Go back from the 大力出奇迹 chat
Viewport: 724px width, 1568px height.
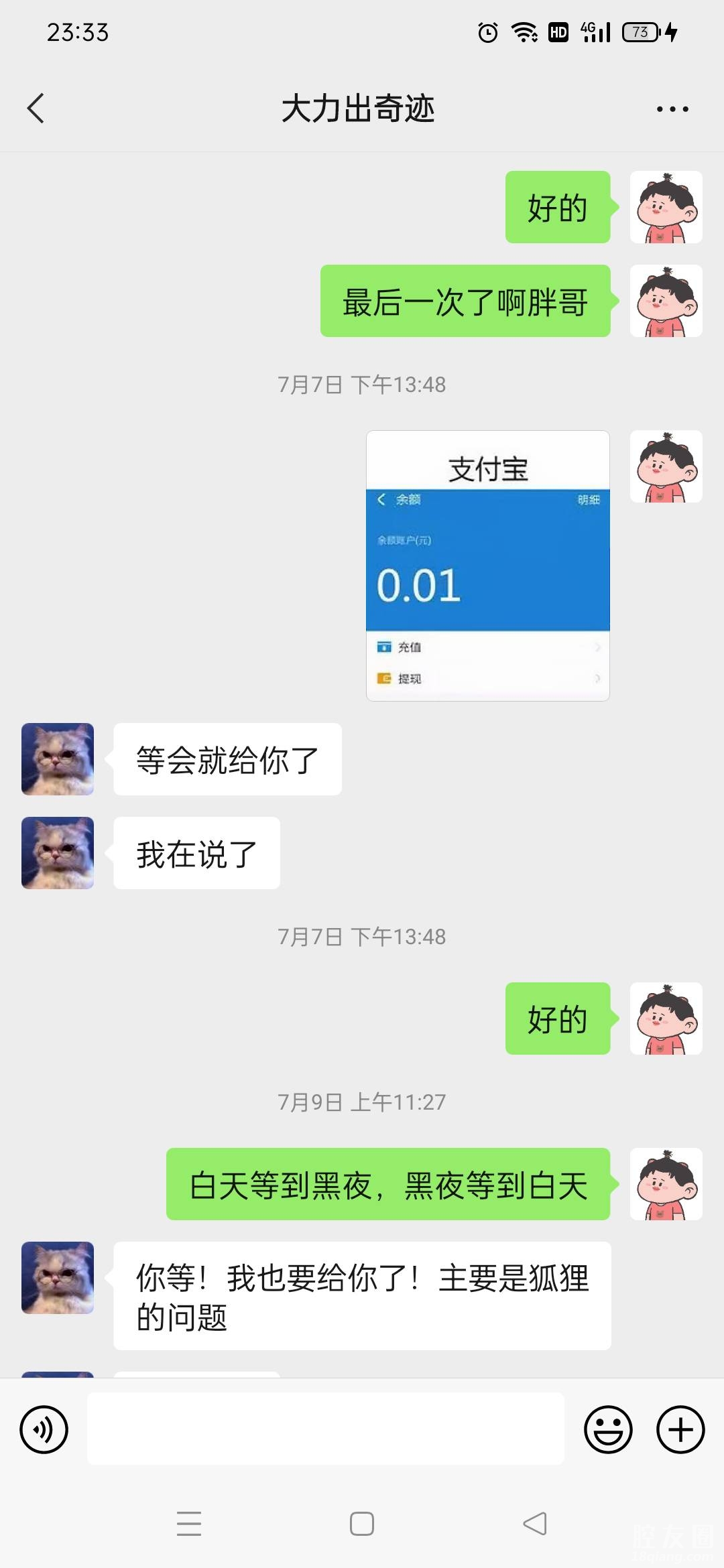[x=36, y=109]
